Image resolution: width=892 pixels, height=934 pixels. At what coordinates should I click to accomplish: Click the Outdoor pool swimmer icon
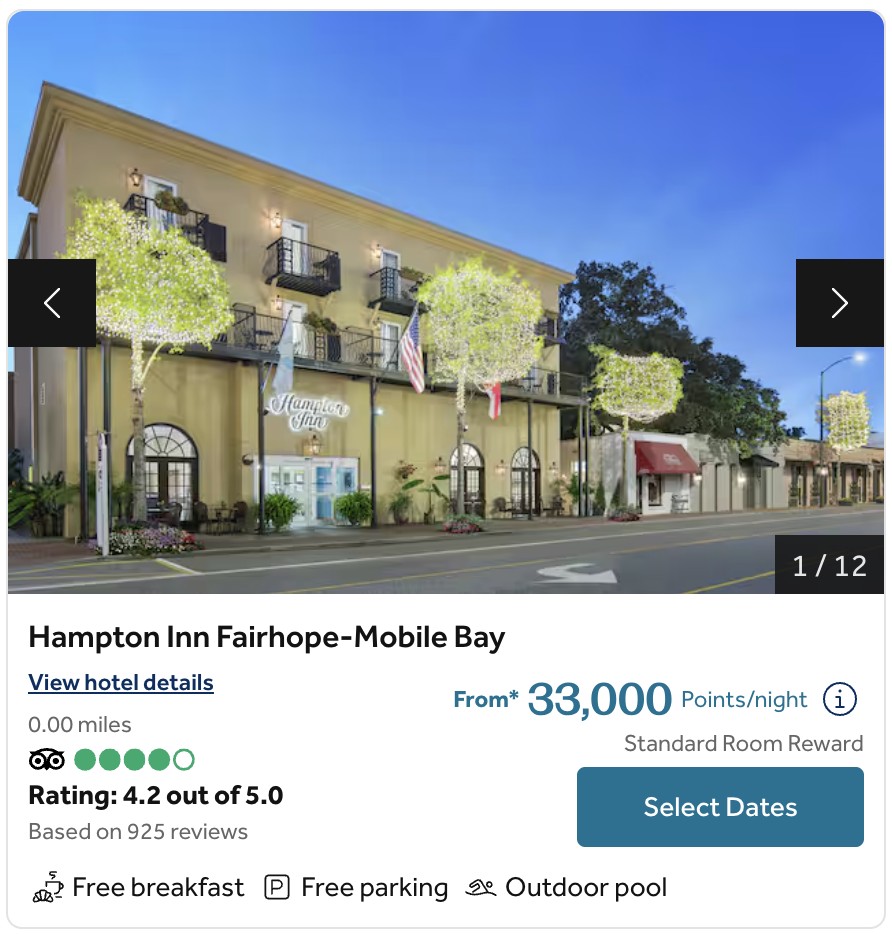(481, 887)
